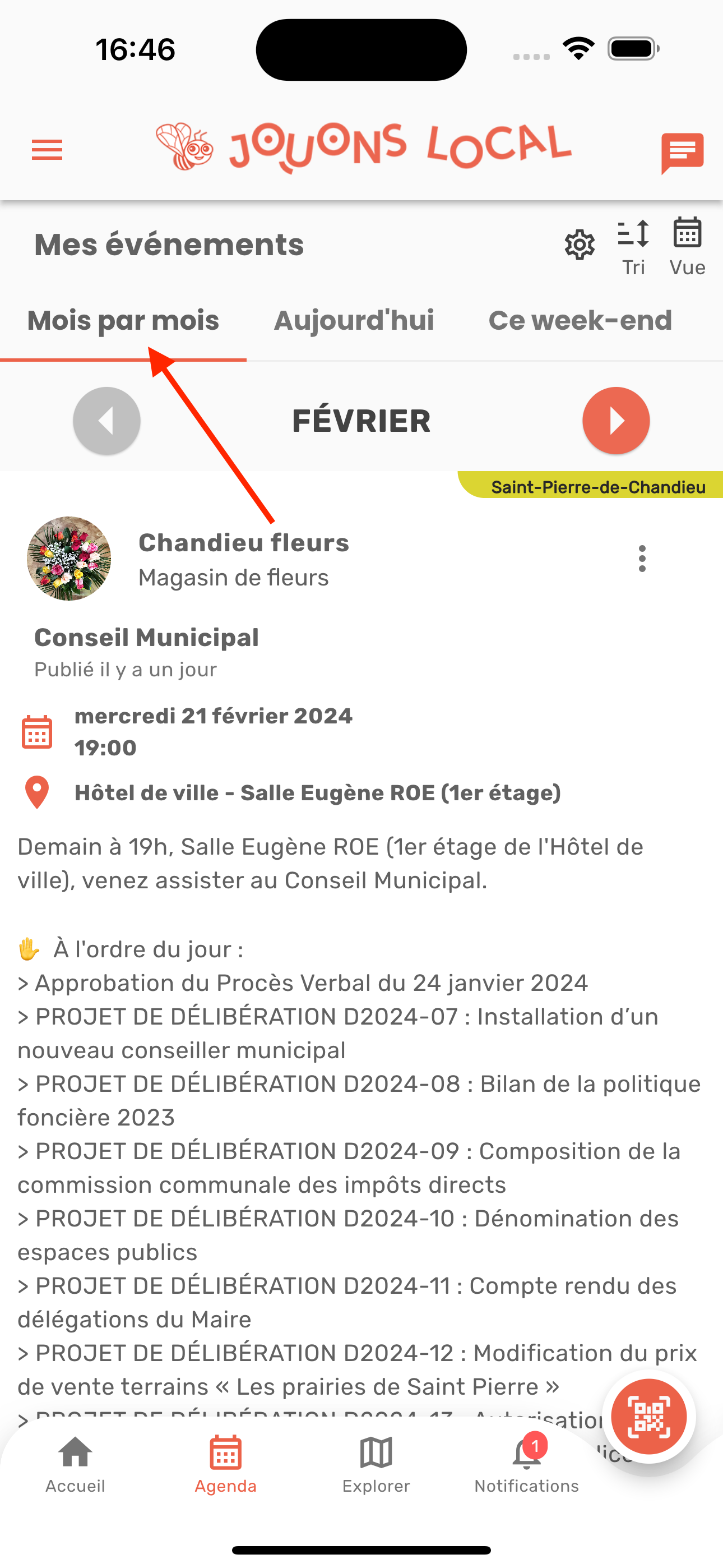
Task: Open event settings gear icon
Action: click(580, 245)
